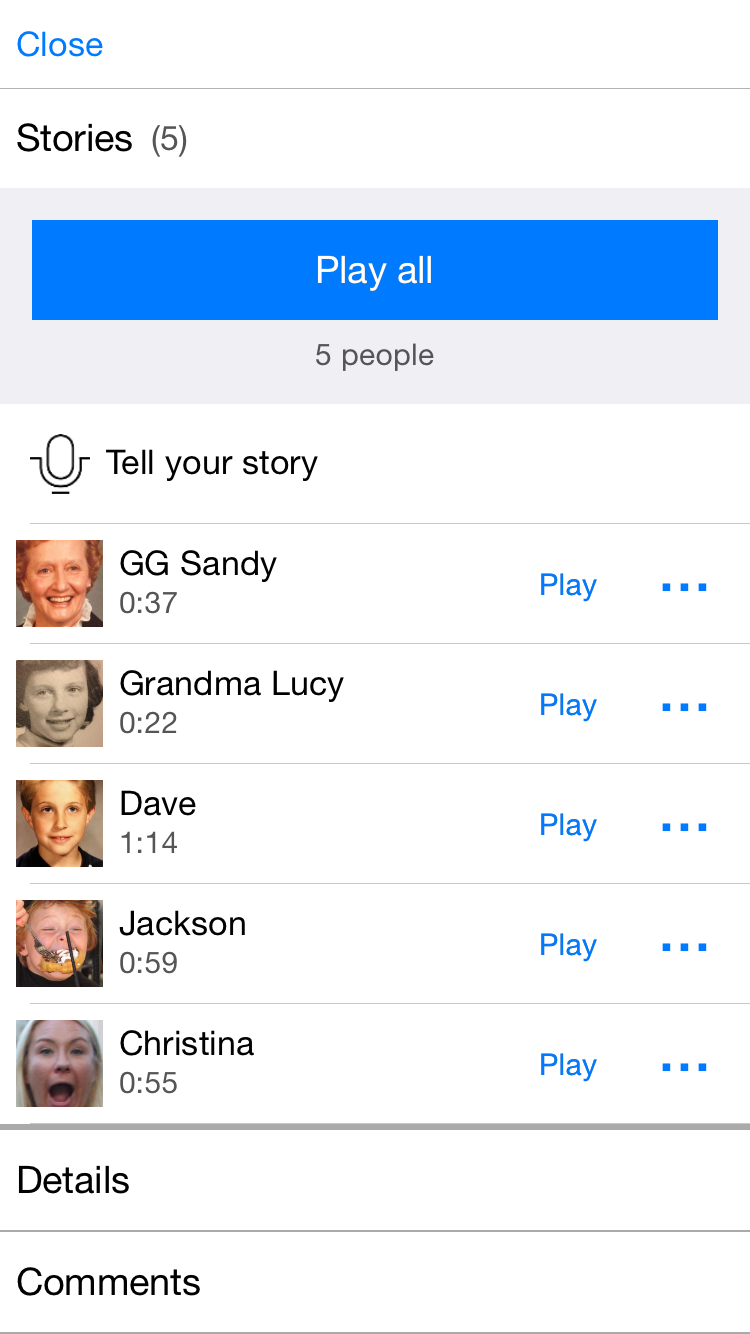Screen dimensions: 750x1334
Task: Tap Tell your story to record
Action: click(x=210, y=464)
